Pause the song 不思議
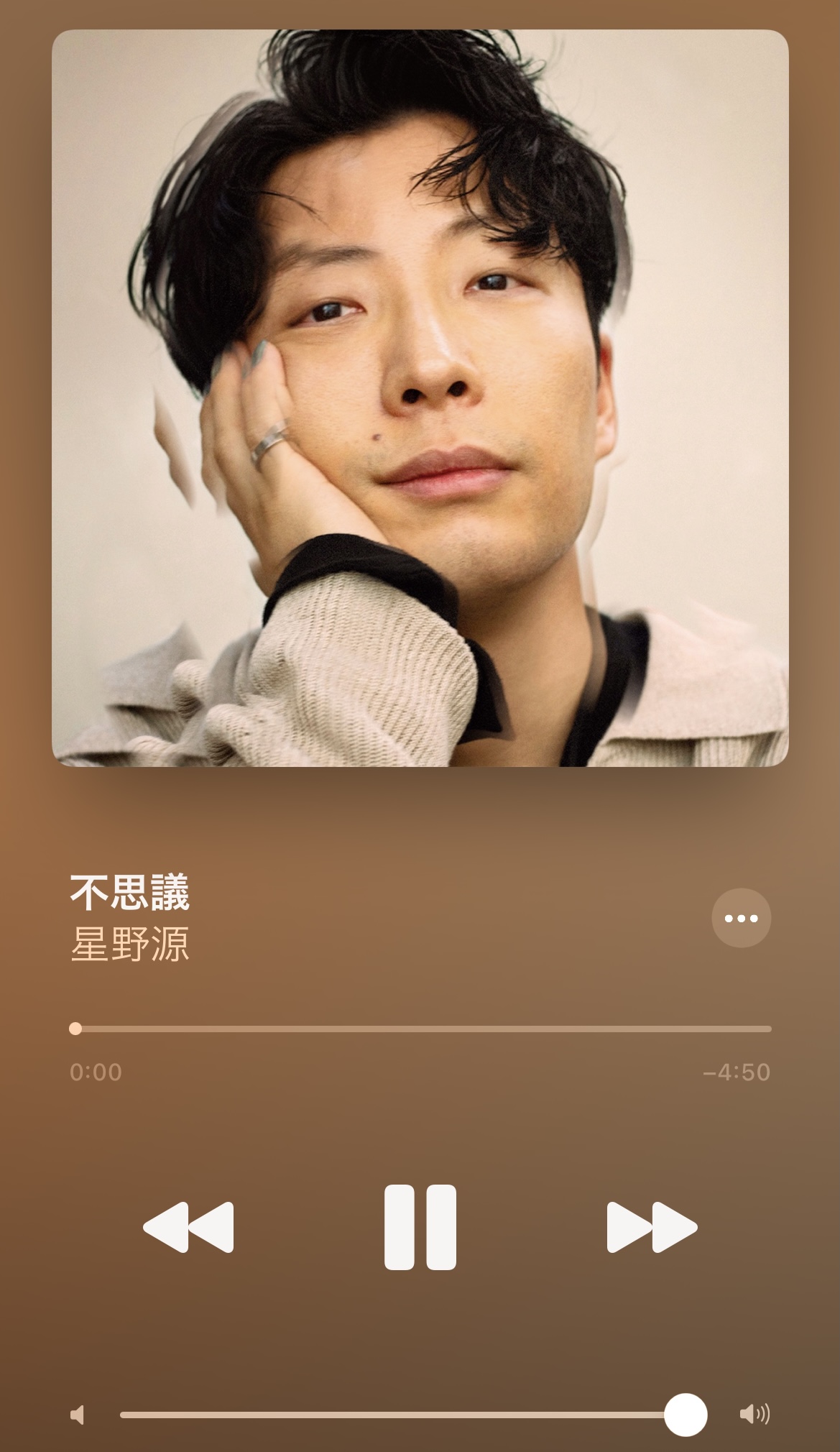Image resolution: width=840 pixels, height=1452 pixels. 420,1227
